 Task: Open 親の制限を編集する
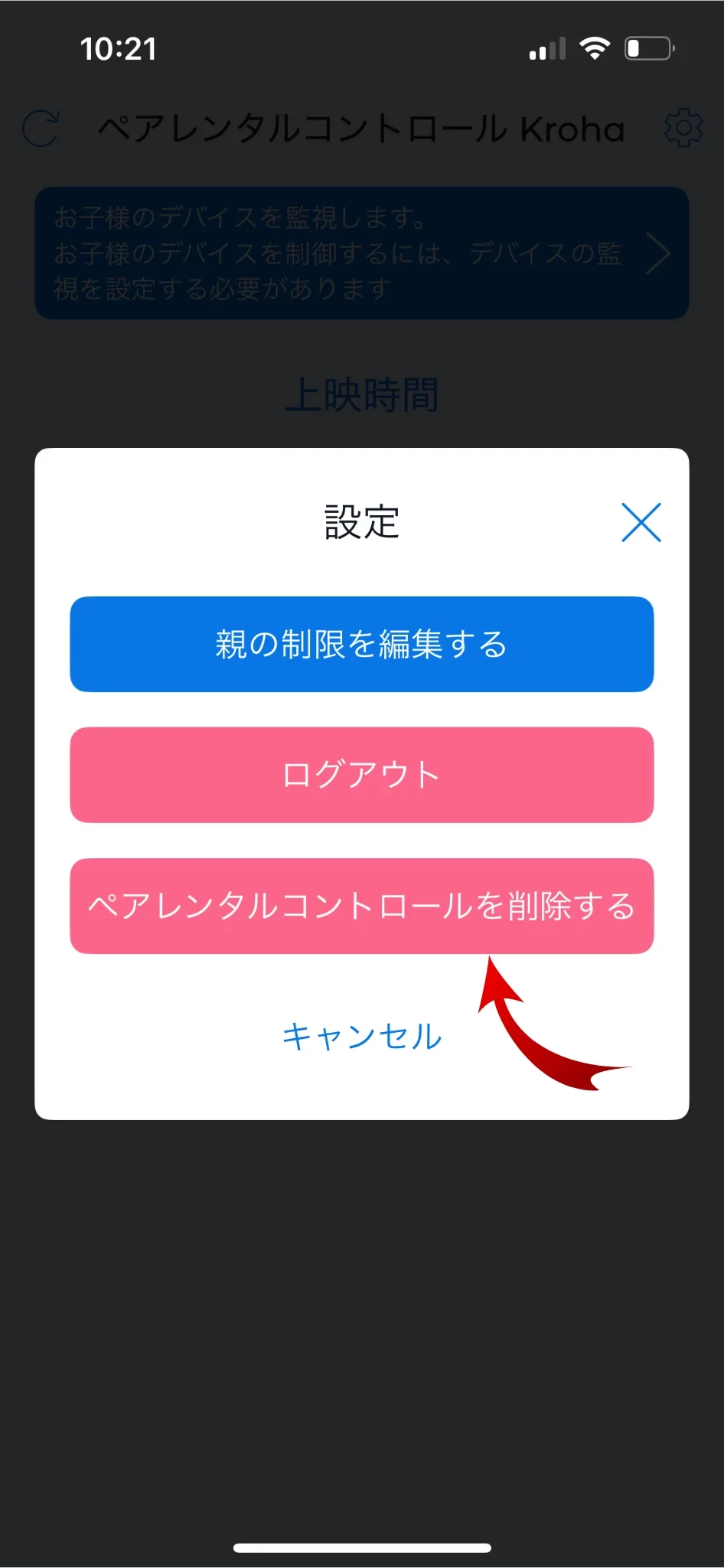pos(362,645)
